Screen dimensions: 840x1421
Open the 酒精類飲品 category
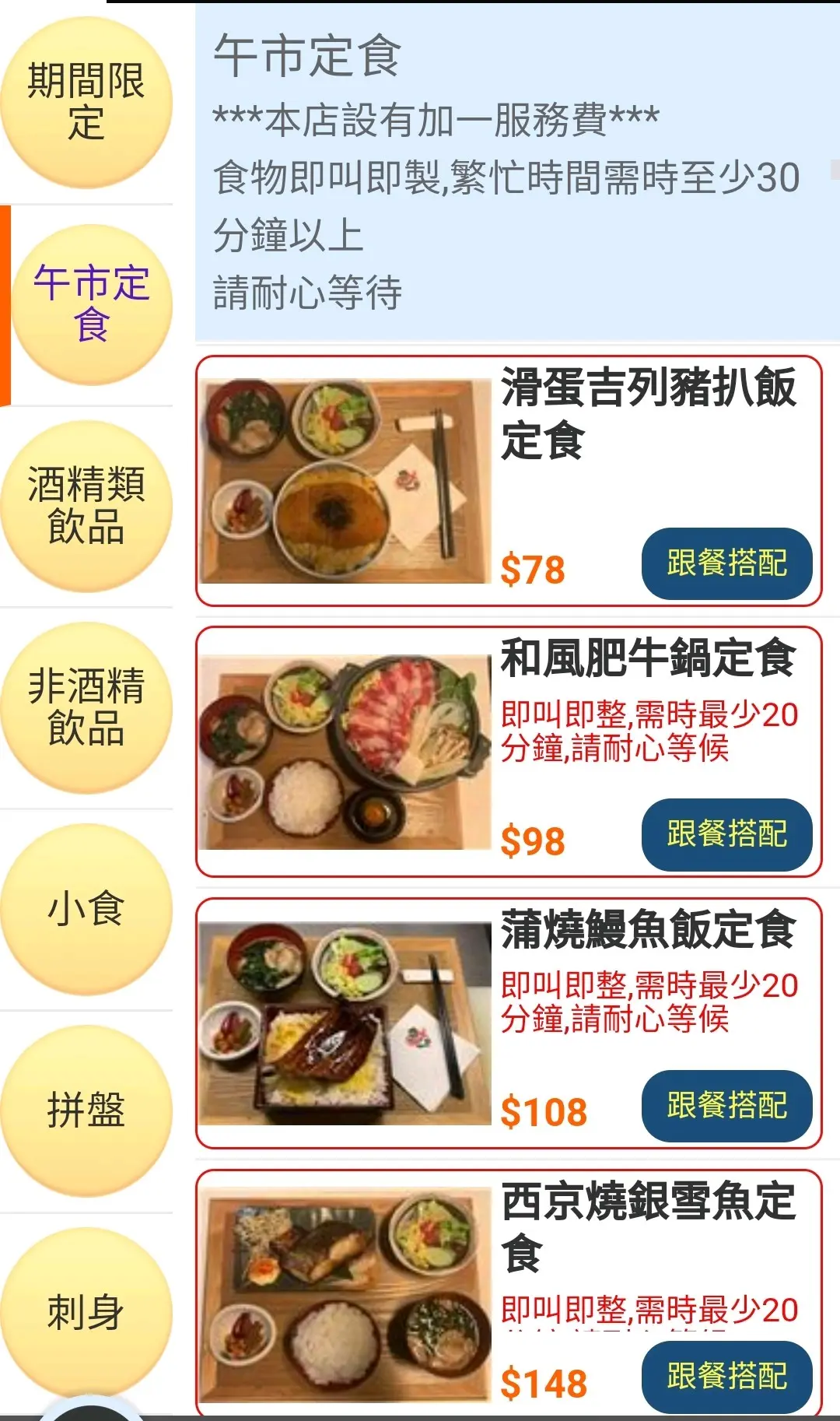click(x=86, y=506)
